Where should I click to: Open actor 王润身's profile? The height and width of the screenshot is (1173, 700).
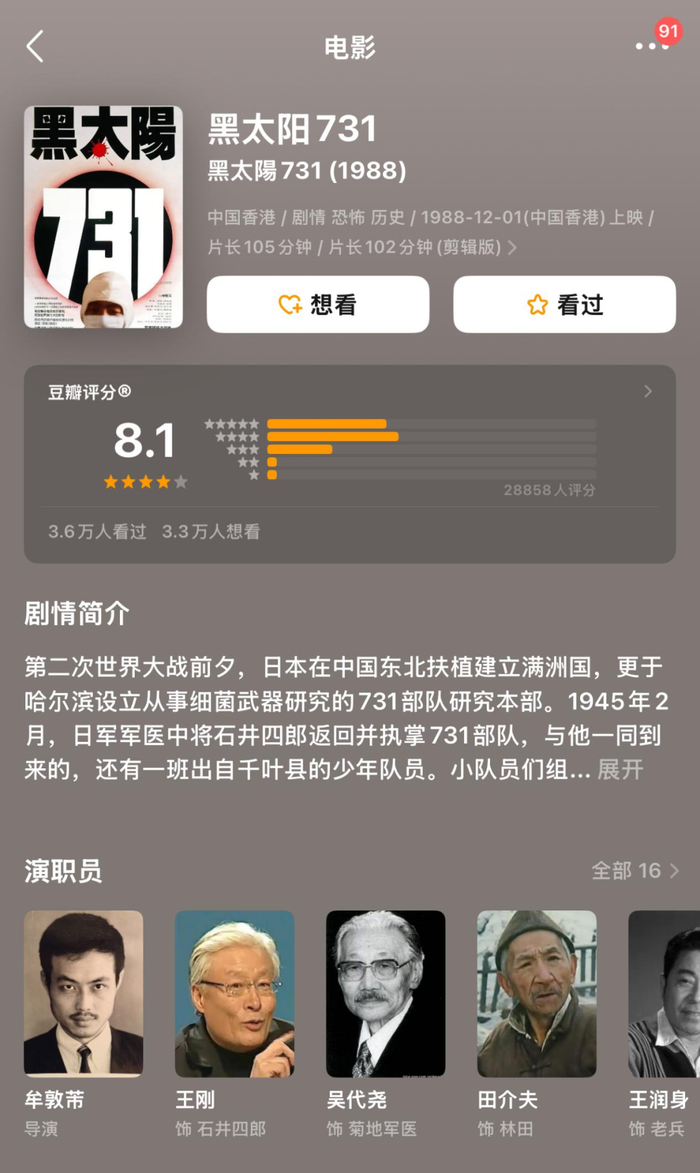coord(664,1023)
